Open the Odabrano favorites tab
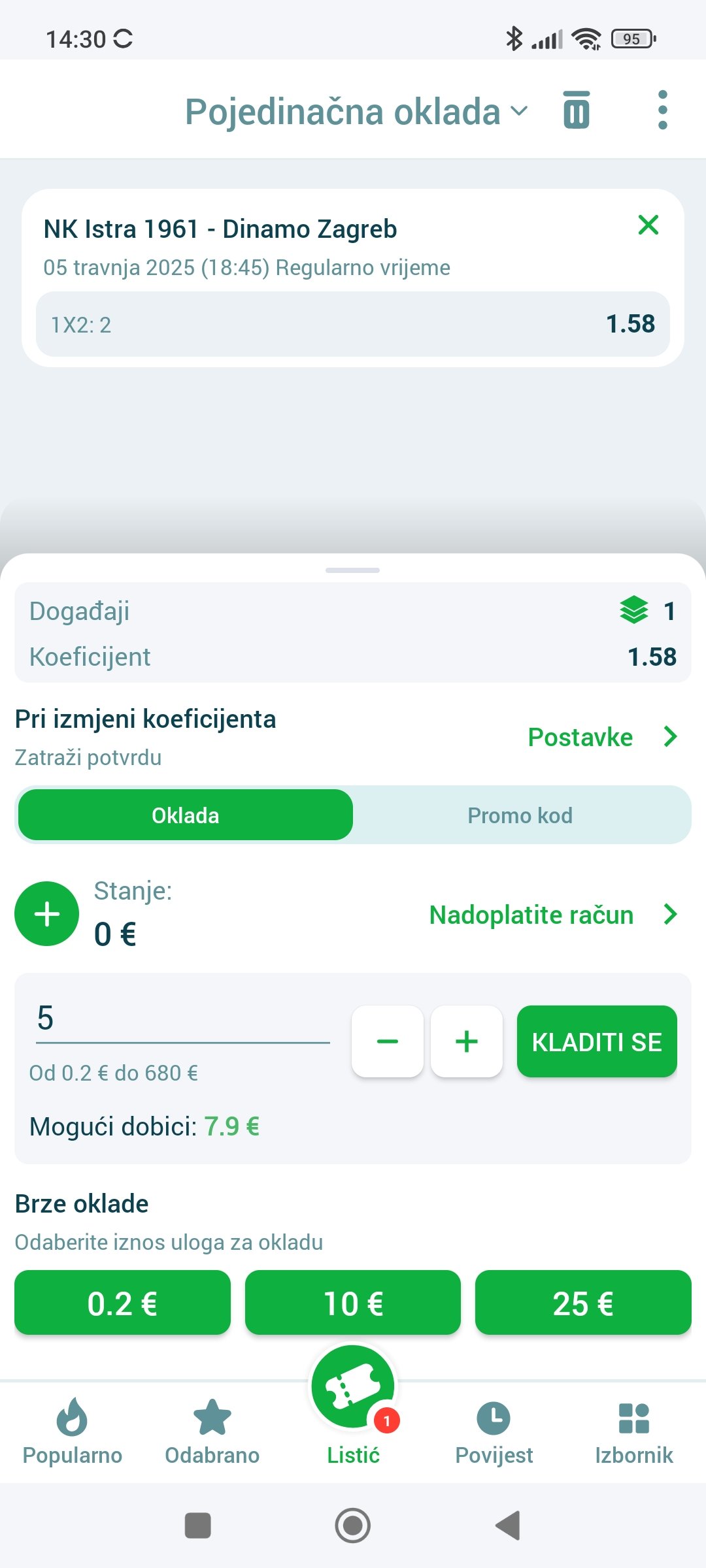 [212, 1432]
